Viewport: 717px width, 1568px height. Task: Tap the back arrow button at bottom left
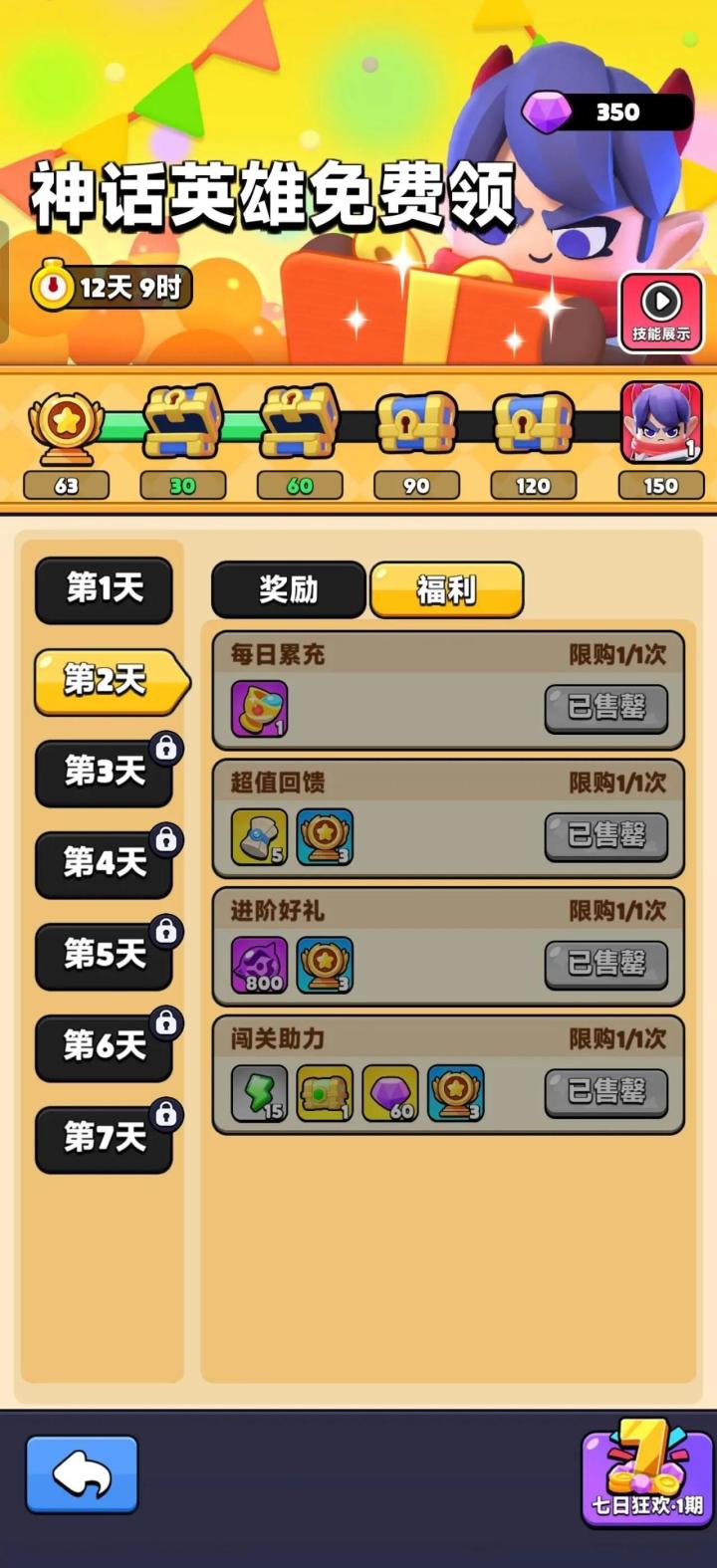81,1476
